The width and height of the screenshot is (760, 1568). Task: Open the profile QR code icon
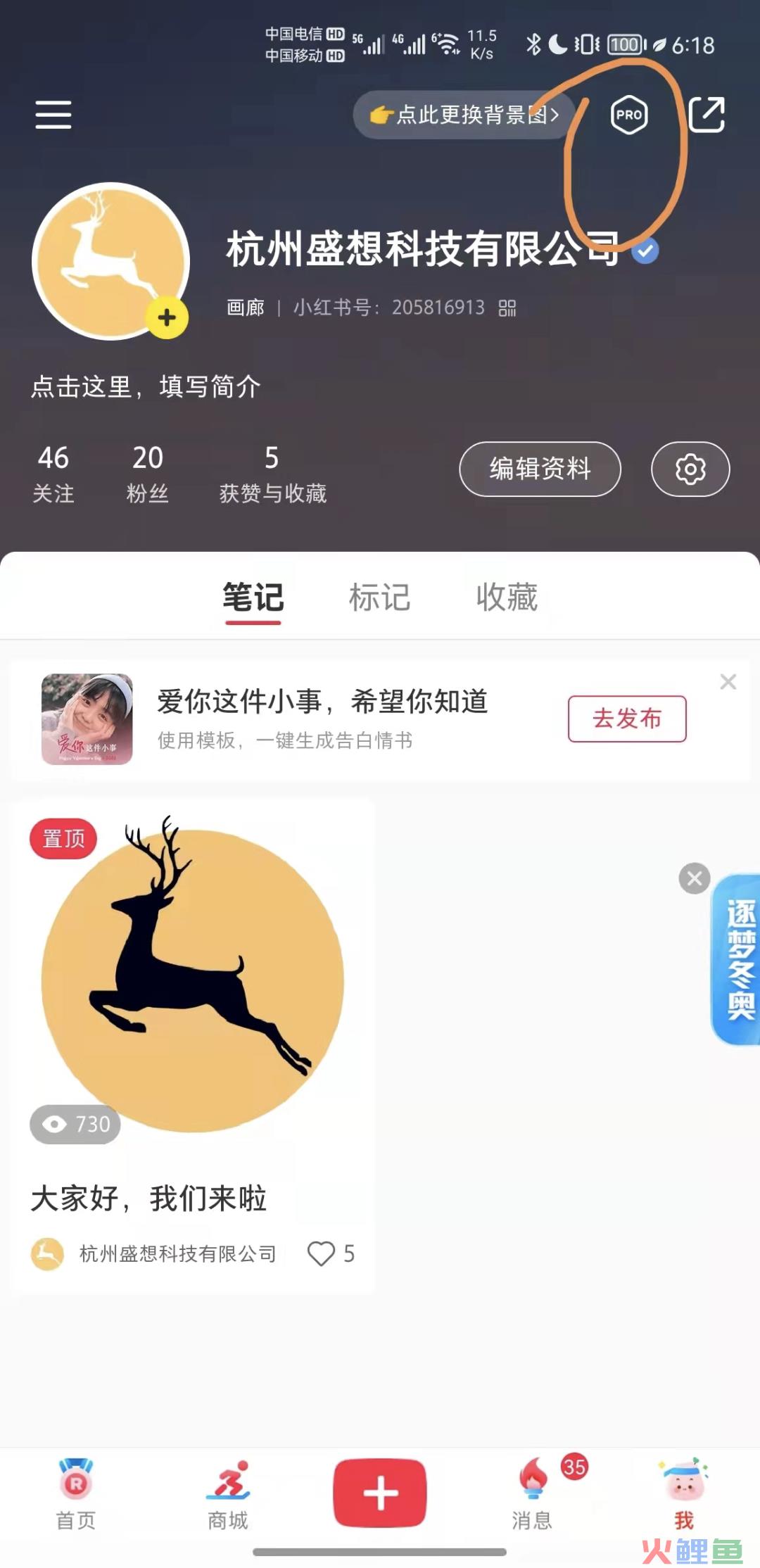(507, 308)
